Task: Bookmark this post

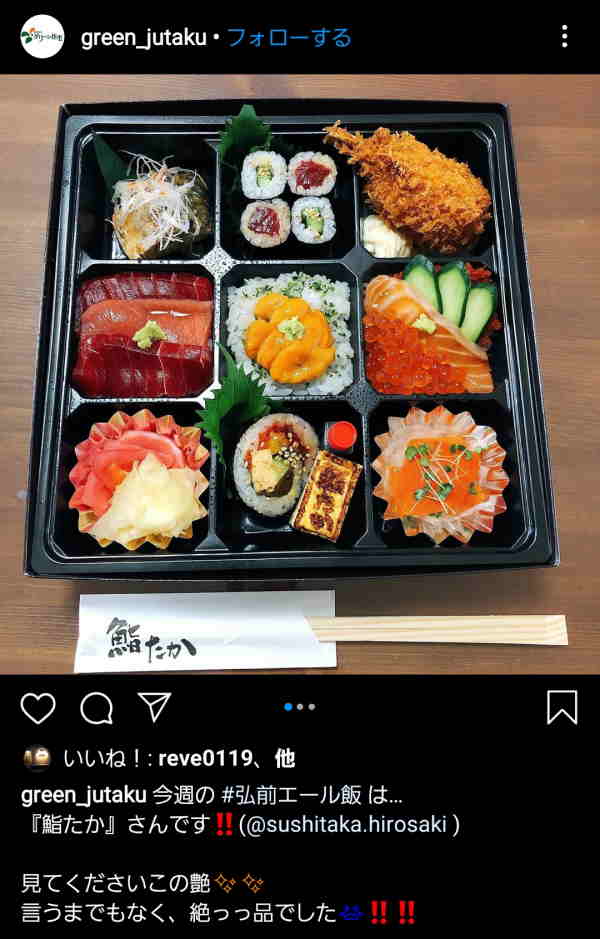Action: point(562,707)
